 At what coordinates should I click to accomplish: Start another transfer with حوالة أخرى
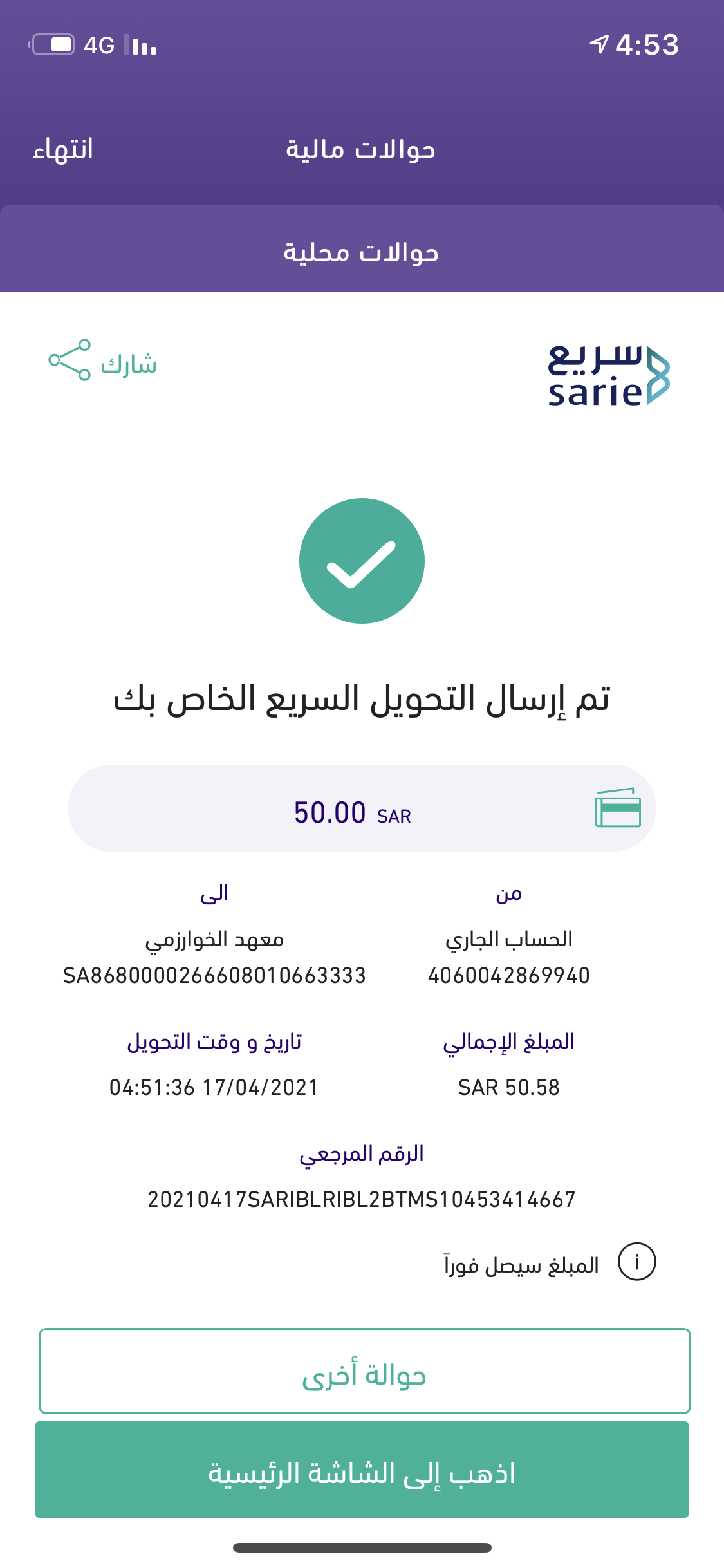tap(364, 1371)
